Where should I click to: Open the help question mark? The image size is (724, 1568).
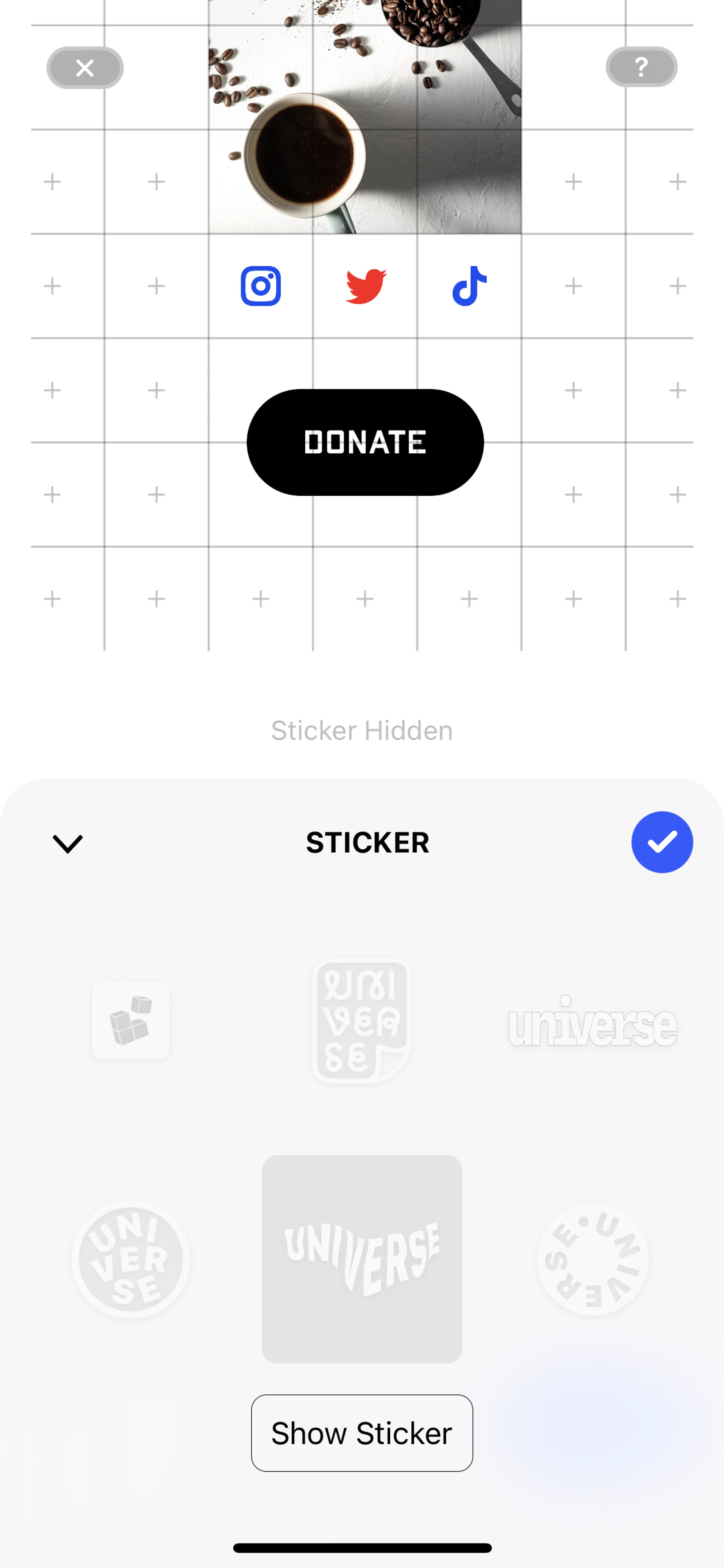[x=641, y=67]
